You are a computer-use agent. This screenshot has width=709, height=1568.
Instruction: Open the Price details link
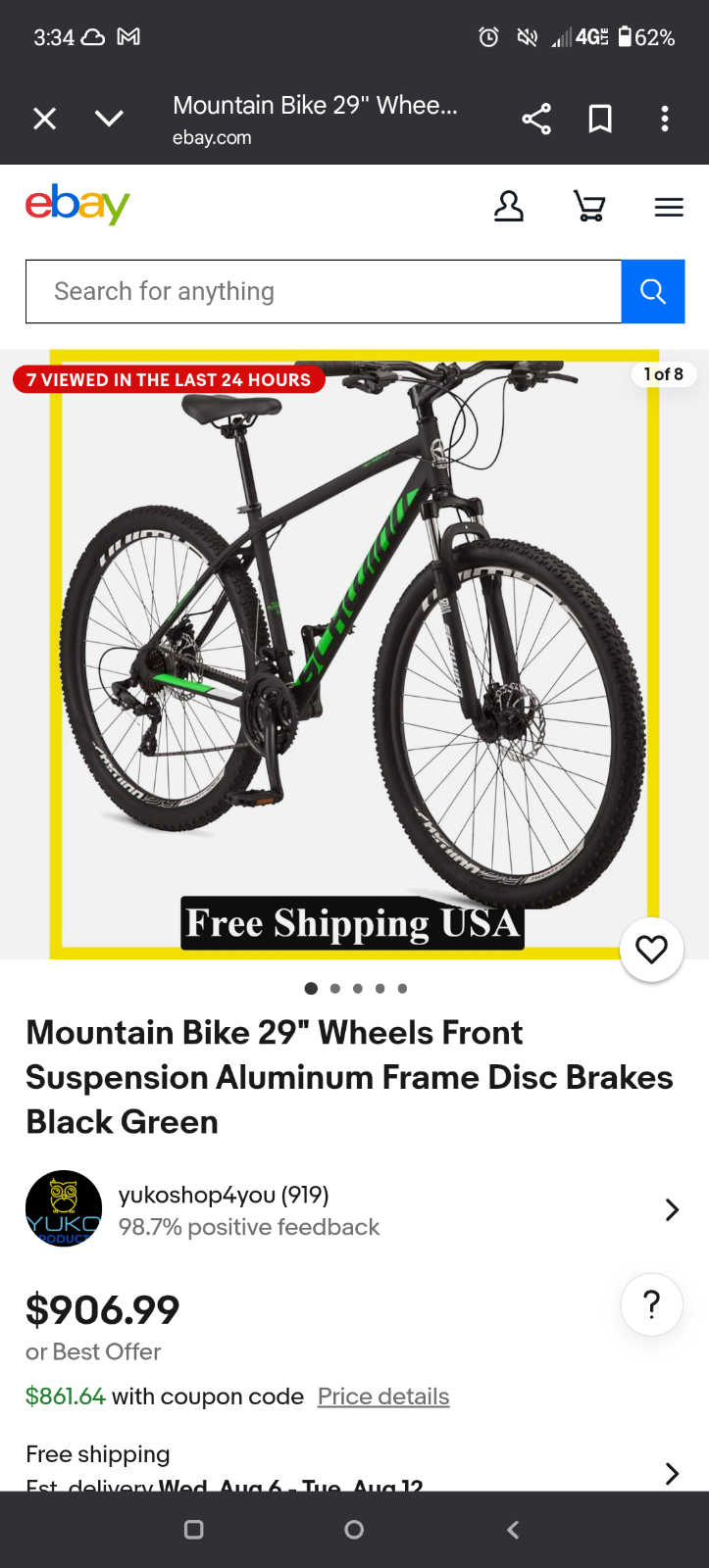click(x=383, y=1396)
